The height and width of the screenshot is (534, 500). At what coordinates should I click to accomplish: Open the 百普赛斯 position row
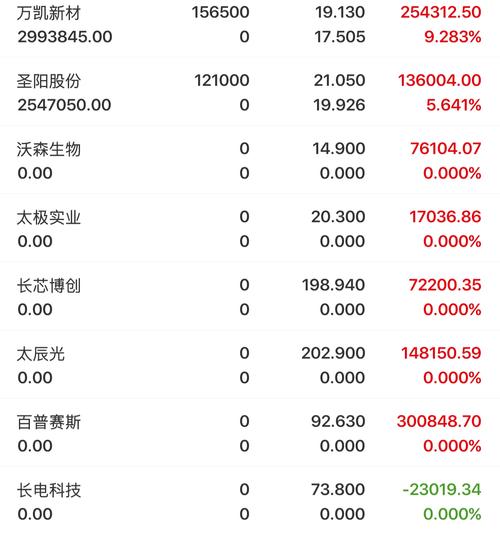[x=250, y=433]
